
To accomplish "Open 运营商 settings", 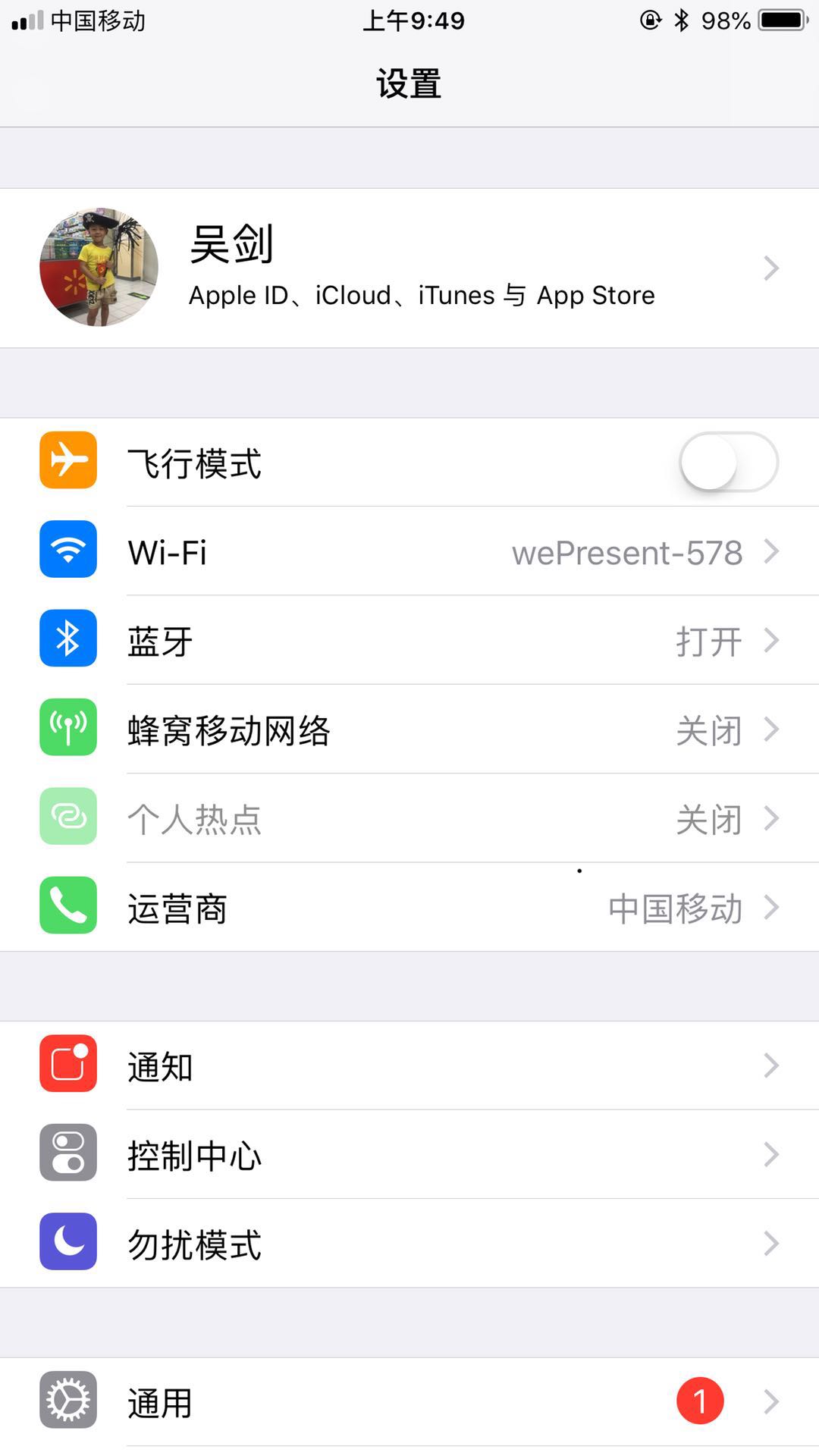I will [x=409, y=908].
